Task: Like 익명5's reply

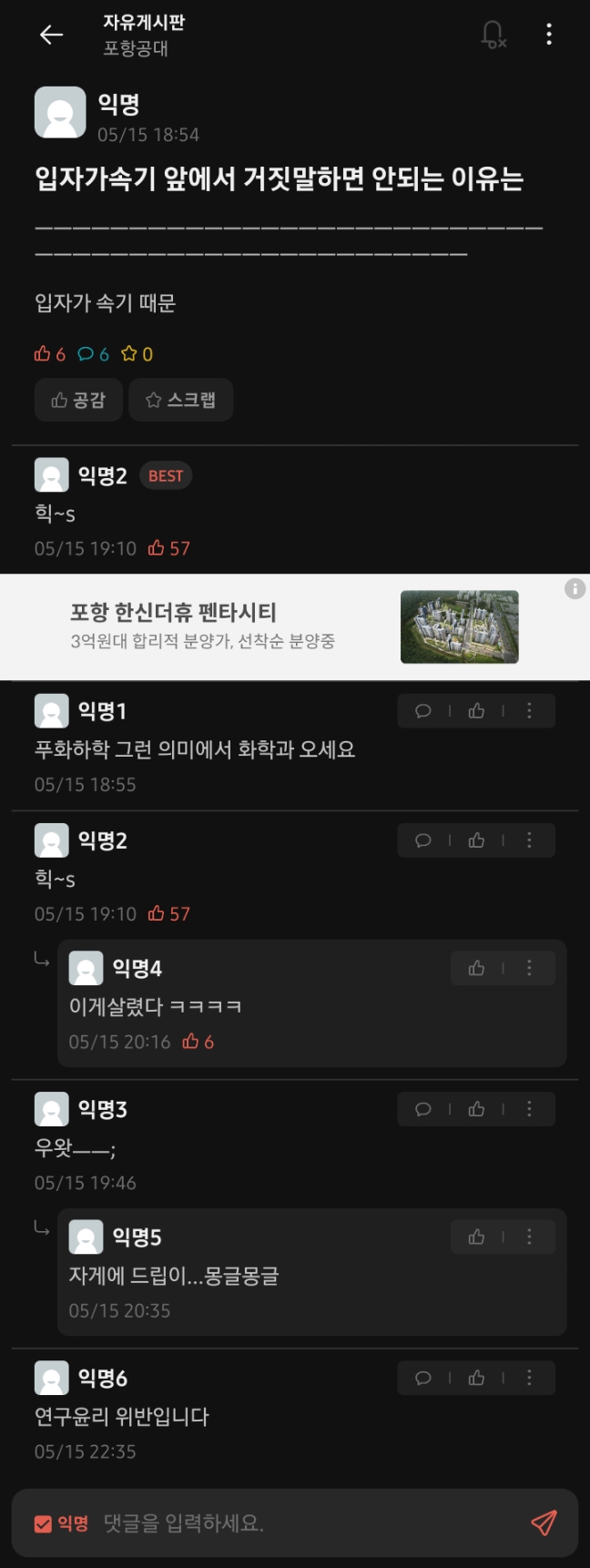Action: click(x=476, y=1237)
